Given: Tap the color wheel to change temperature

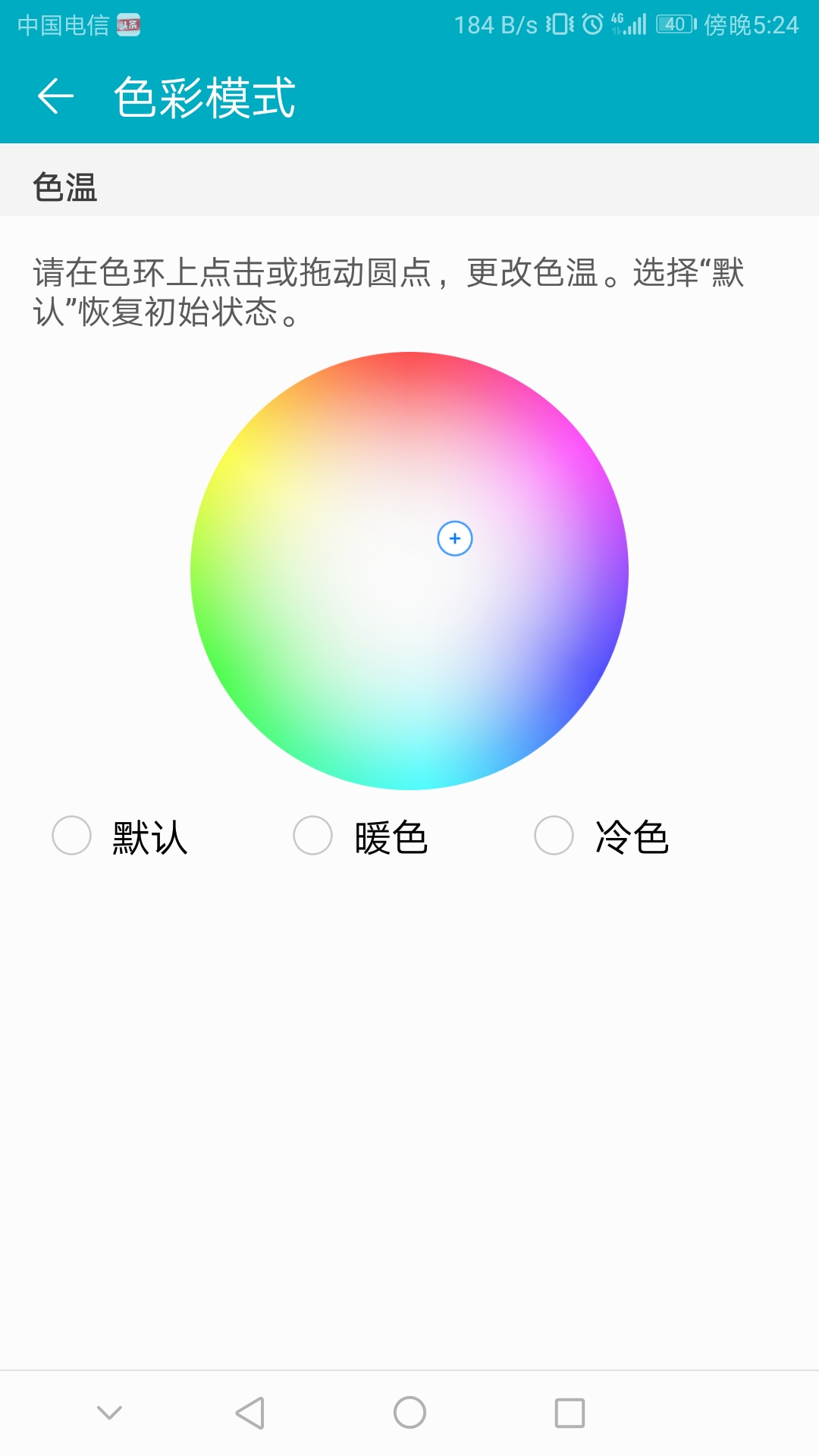Looking at the screenshot, I should coord(409,571).
